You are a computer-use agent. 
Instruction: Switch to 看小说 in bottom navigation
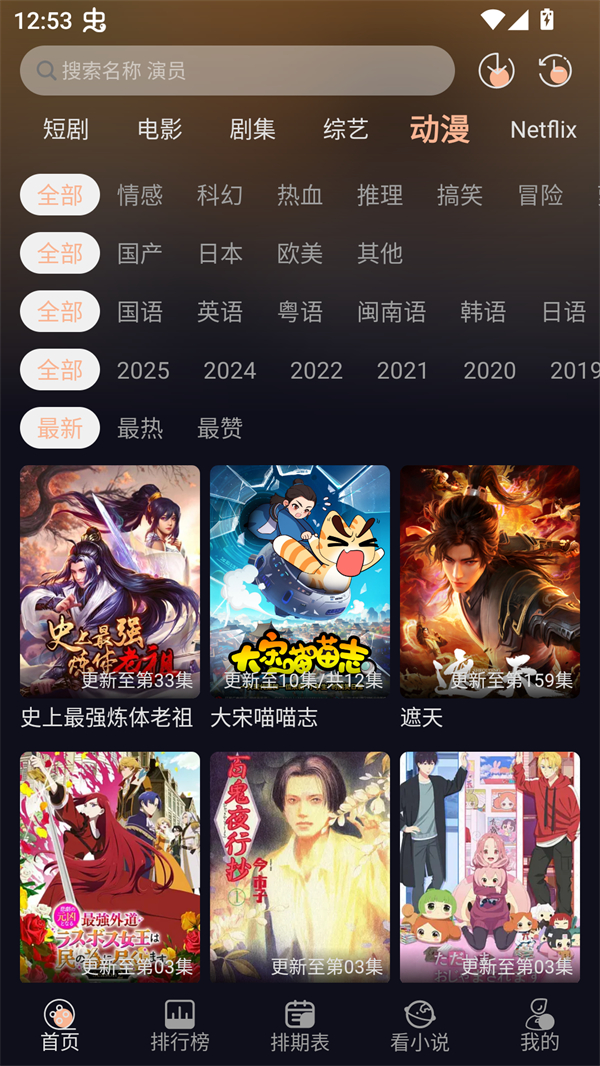click(x=420, y=1025)
